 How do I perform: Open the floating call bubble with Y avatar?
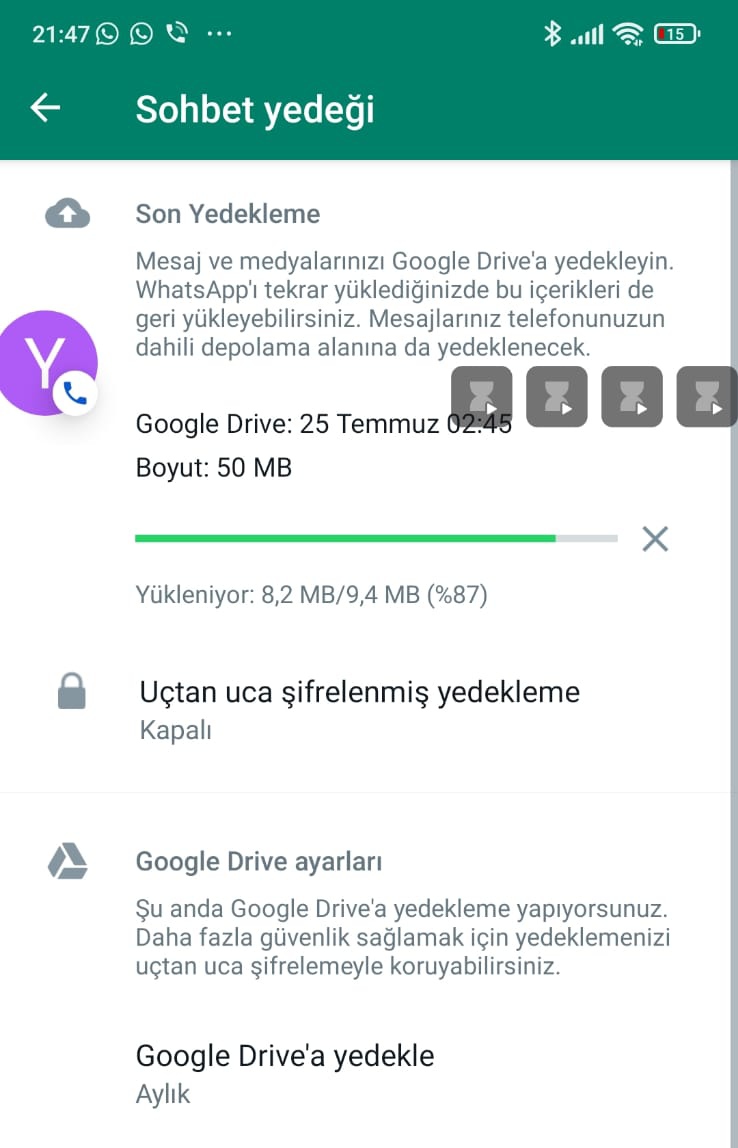pyautogui.click(x=48, y=364)
